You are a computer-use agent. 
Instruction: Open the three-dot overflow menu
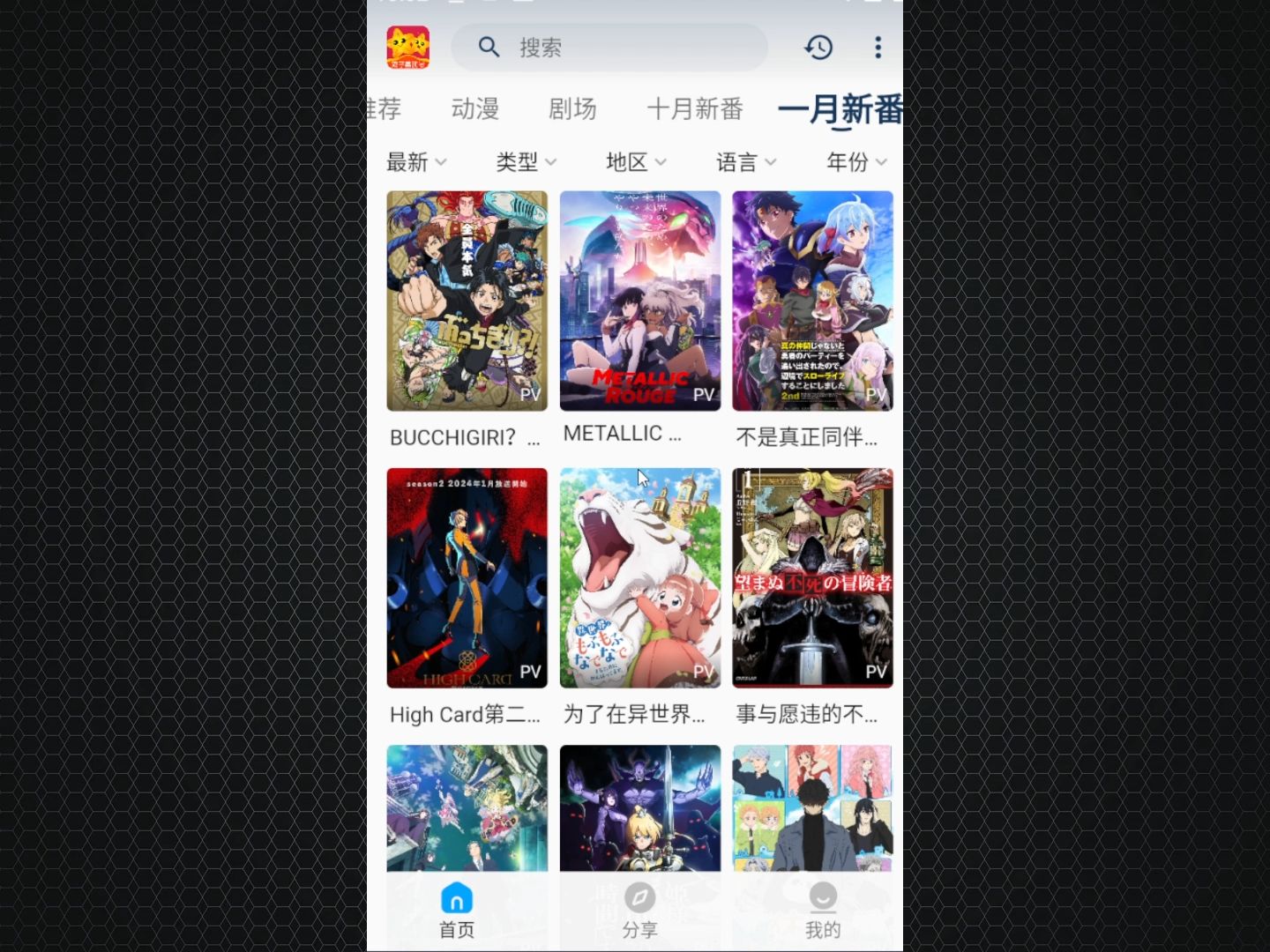click(x=878, y=48)
